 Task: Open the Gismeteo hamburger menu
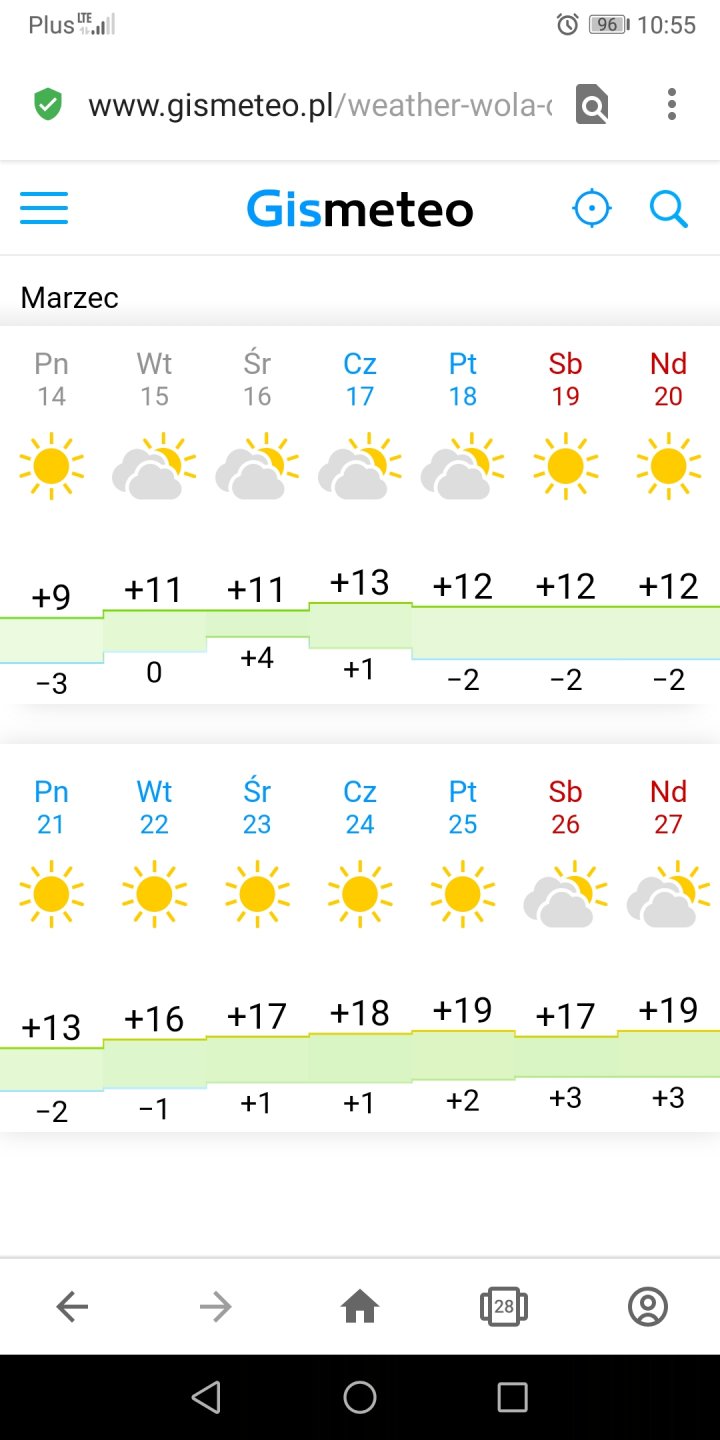coord(44,208)
